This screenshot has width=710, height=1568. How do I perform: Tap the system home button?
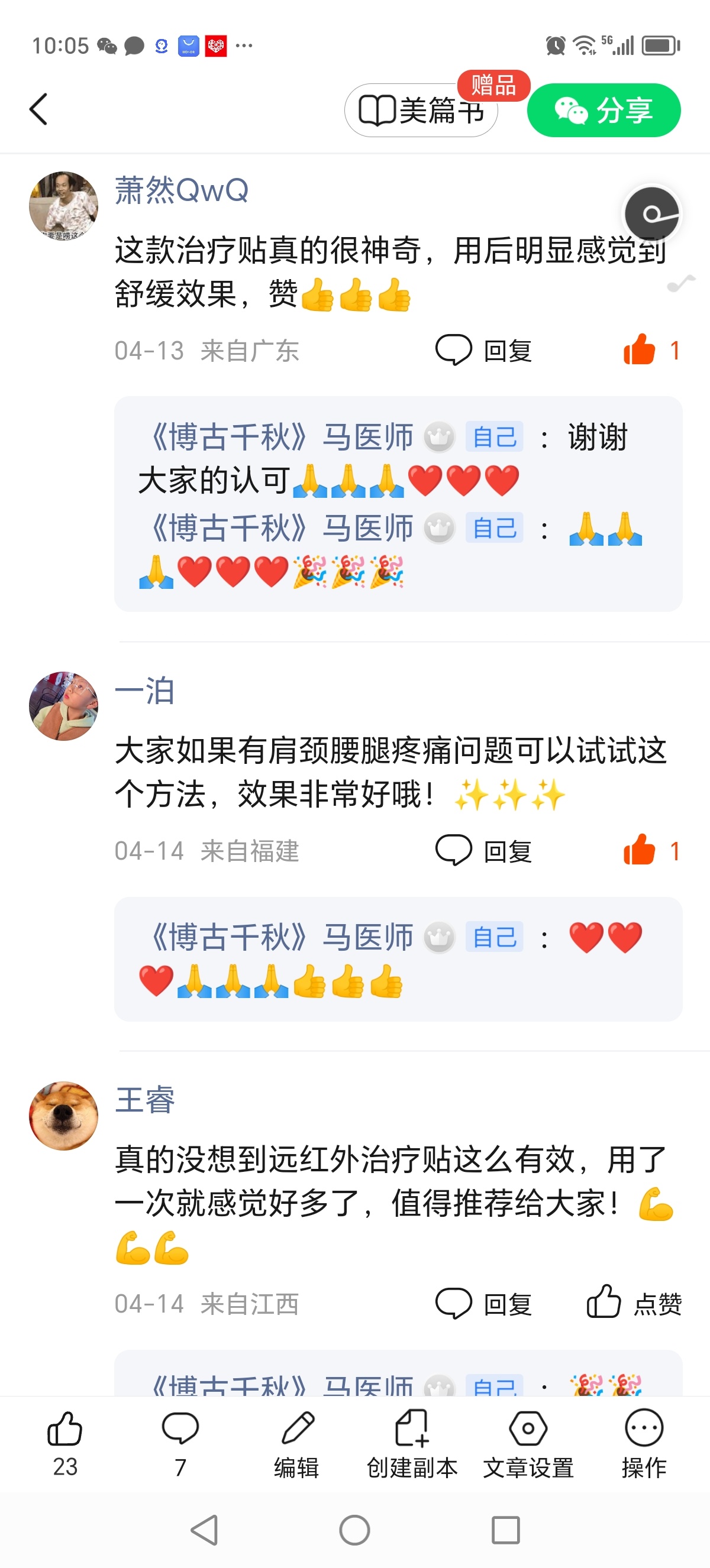click(x=354, y=1530)
